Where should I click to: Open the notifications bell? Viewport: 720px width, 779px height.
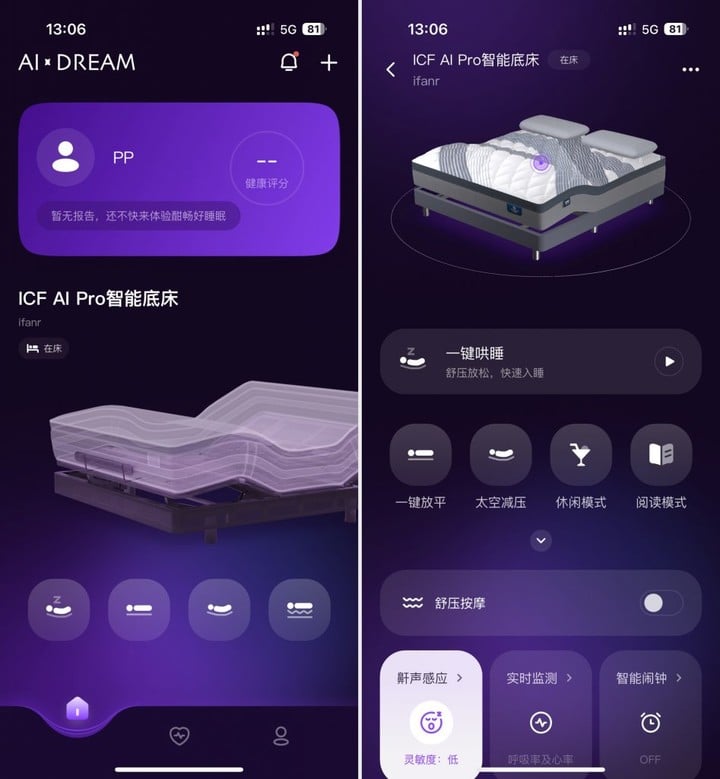tap(289, 62)
